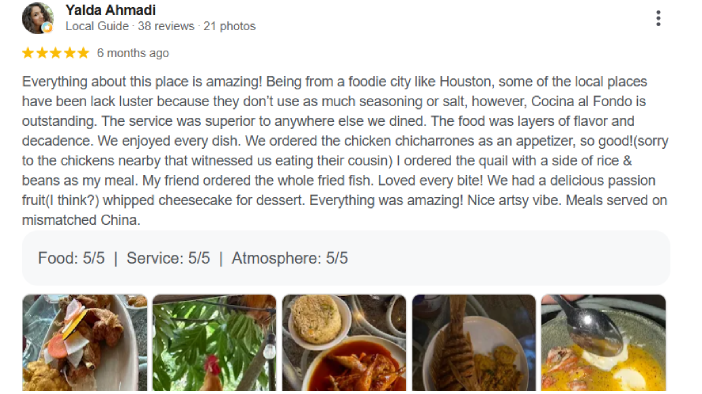This screenshot has width=702, height=394.
Task: Open the fried chicken chicharrones photo
Action: (x=85, y=343)
